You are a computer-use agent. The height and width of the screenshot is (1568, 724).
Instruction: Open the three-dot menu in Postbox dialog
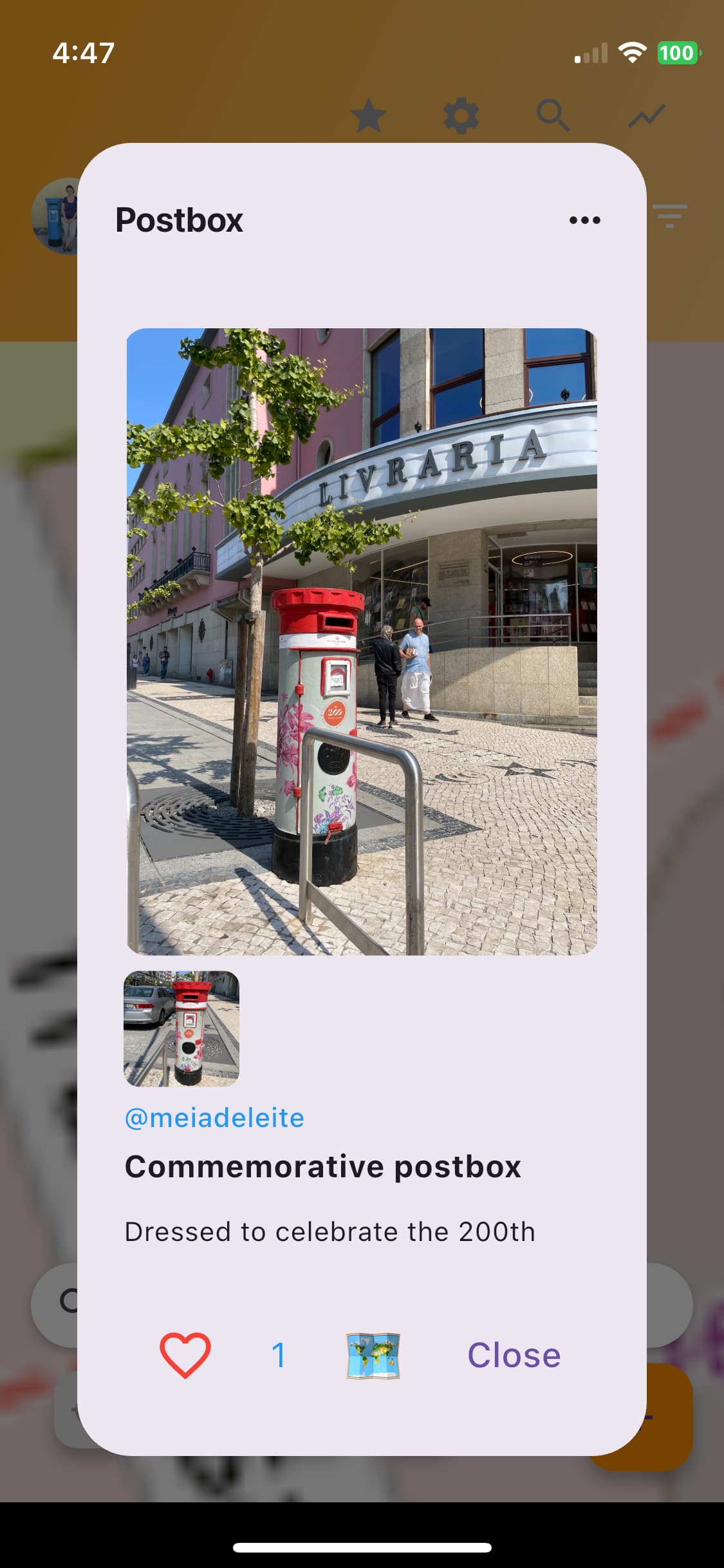(584, 220)
